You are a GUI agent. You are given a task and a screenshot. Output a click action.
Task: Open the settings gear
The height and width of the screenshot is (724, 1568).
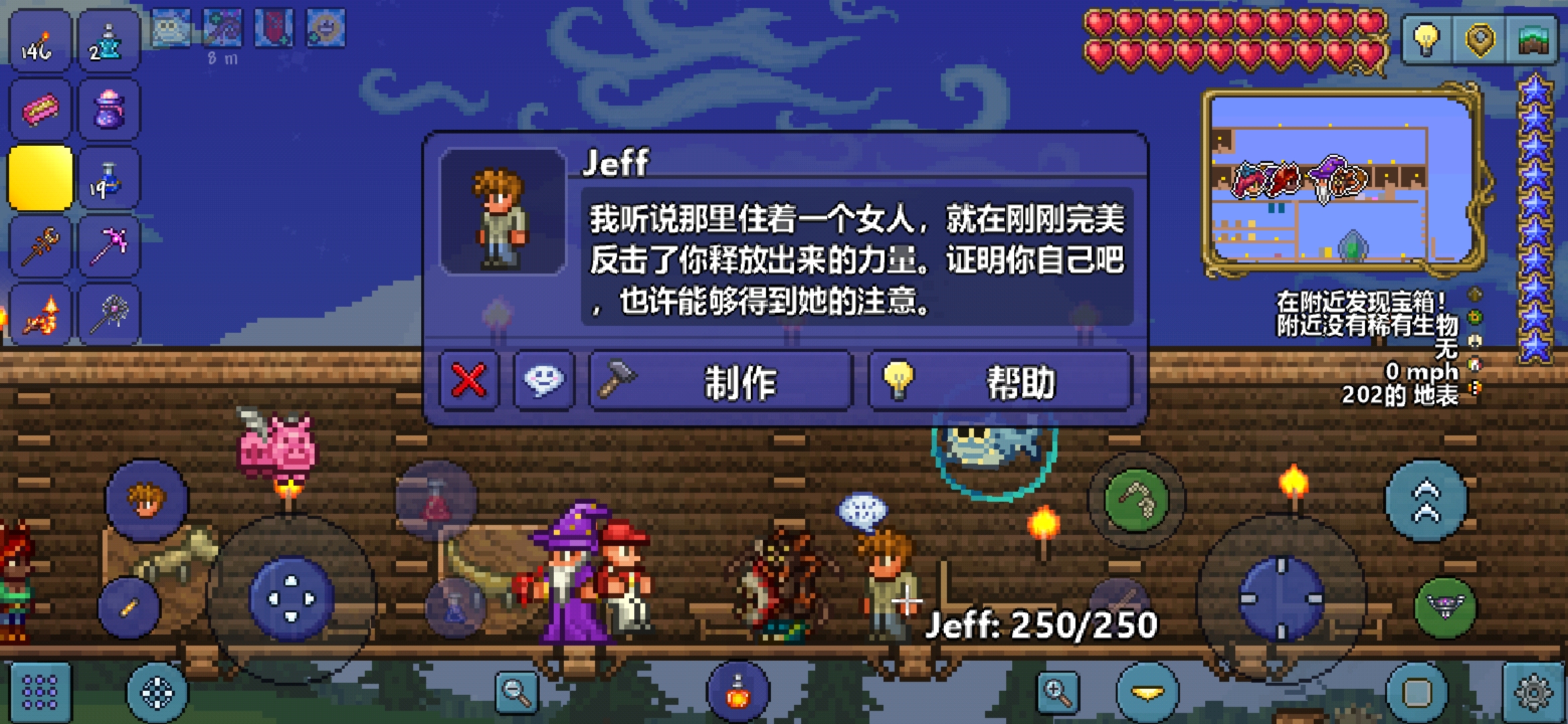tap(1533, 692)
